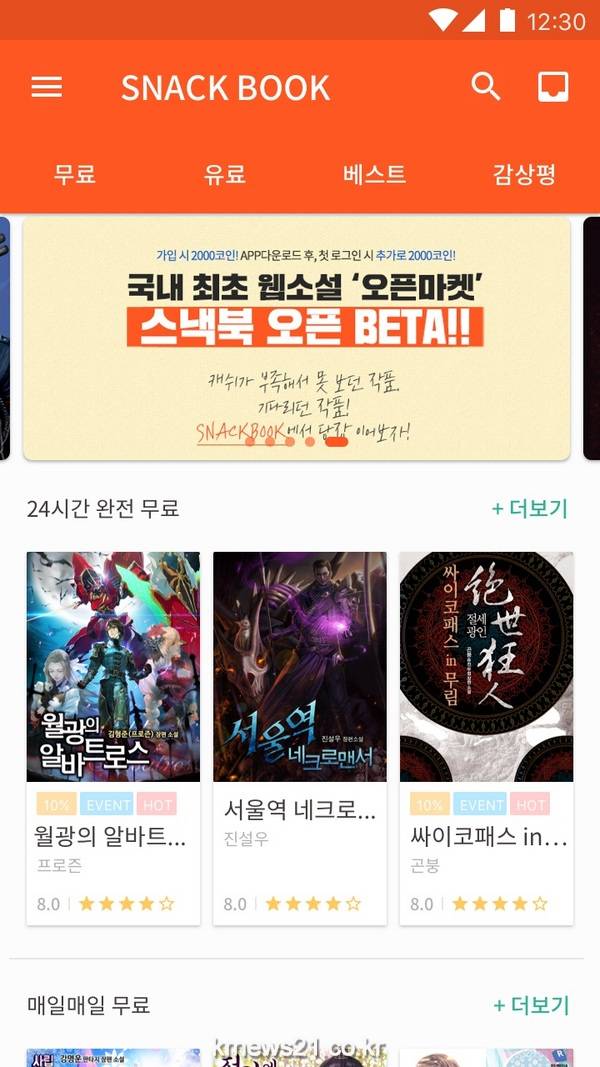
Task: Open the hamburger drawer menu
Action: pos(47,87)
